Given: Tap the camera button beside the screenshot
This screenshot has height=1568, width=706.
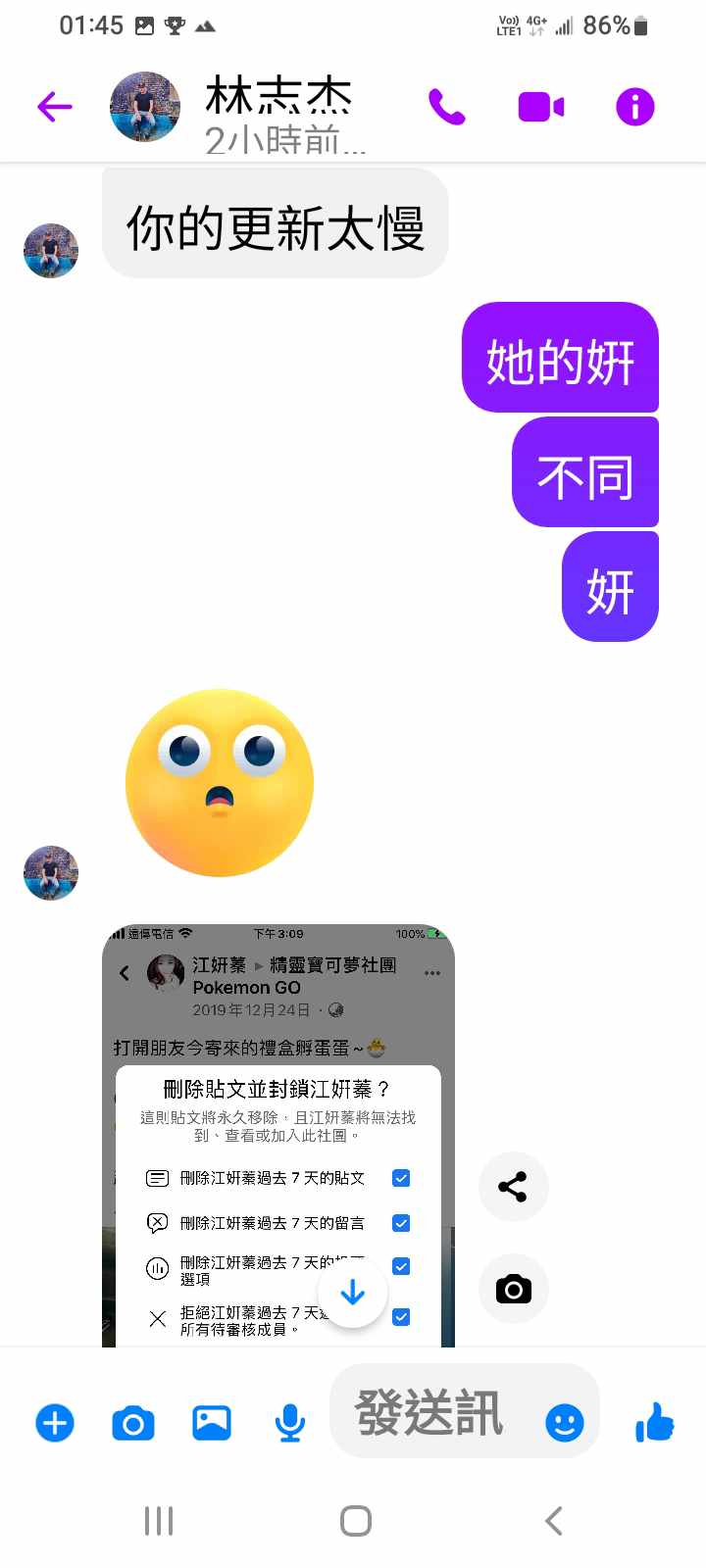Looking at the screenshot, I should click(x=513, y=1289).
